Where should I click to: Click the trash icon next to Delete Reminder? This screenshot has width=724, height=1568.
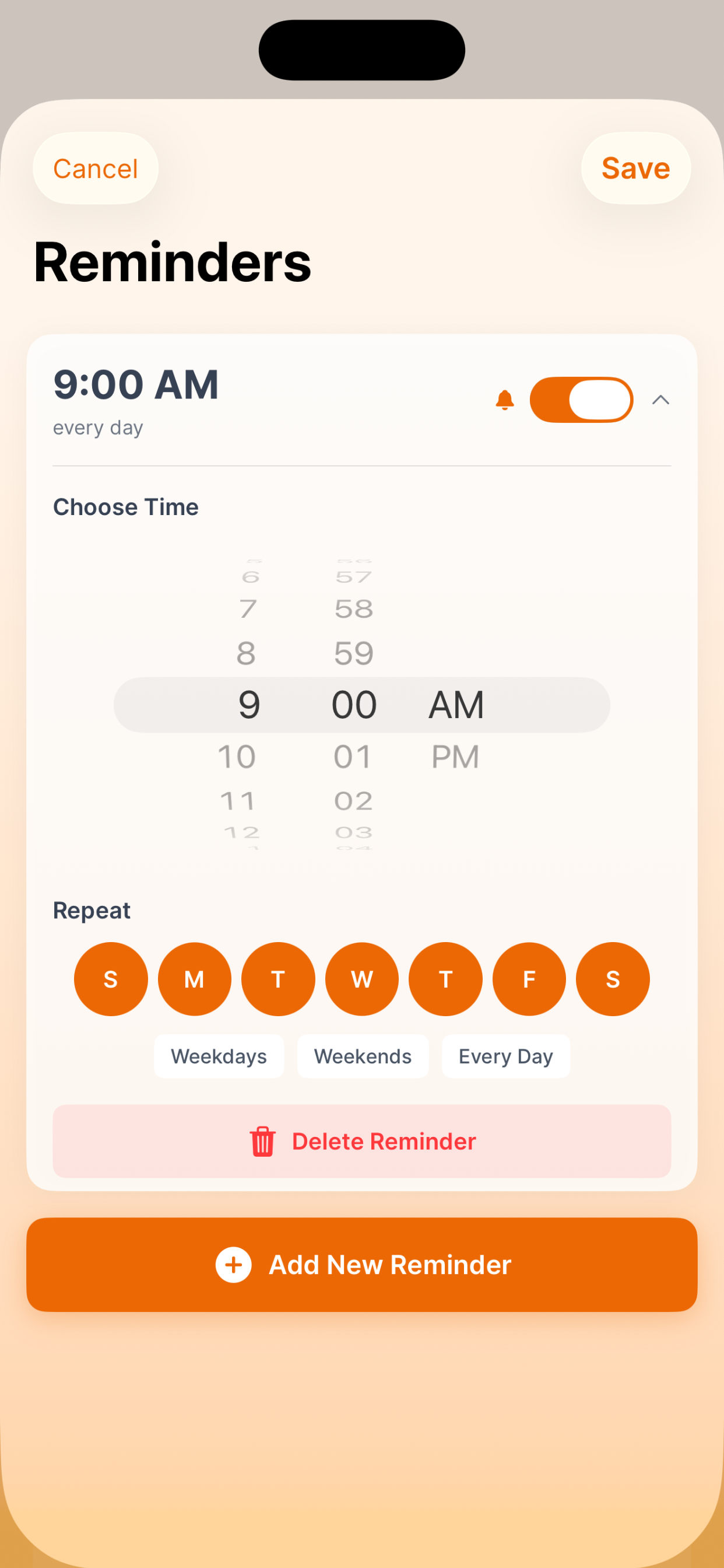tap(262, 1140)
